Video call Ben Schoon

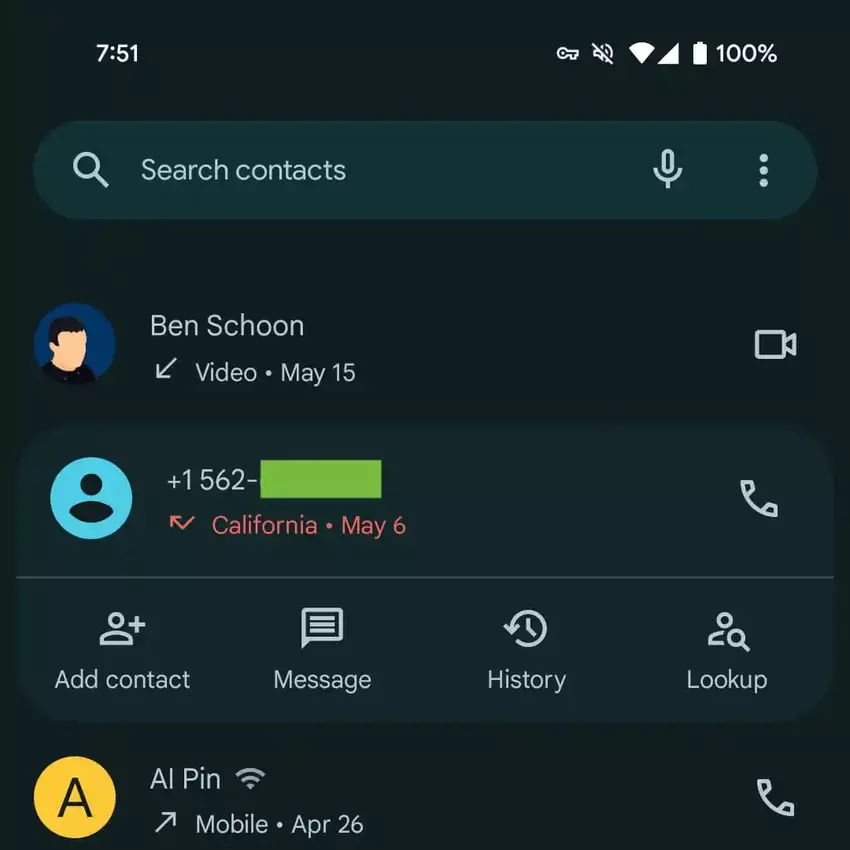(775, 345)
